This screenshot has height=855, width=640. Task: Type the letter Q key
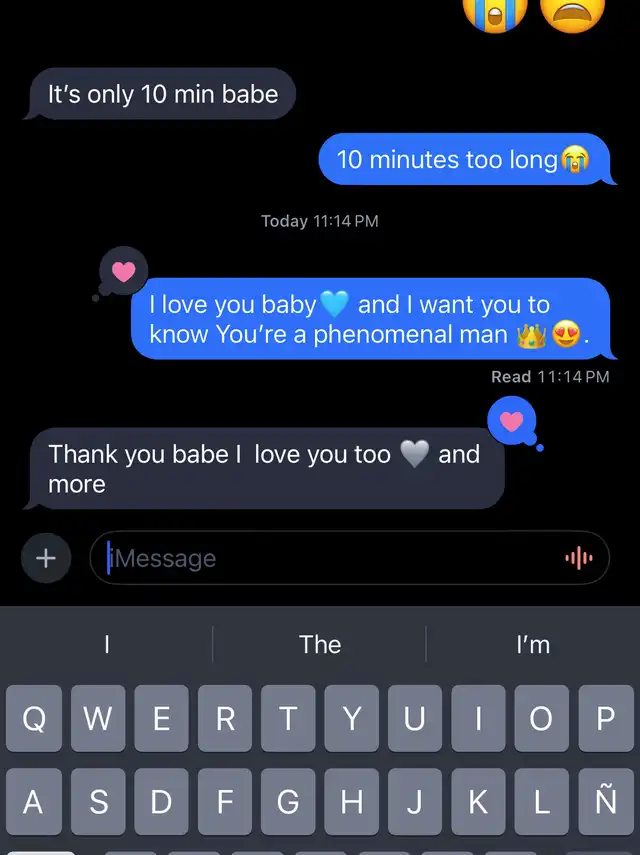[x=34, y=718]
